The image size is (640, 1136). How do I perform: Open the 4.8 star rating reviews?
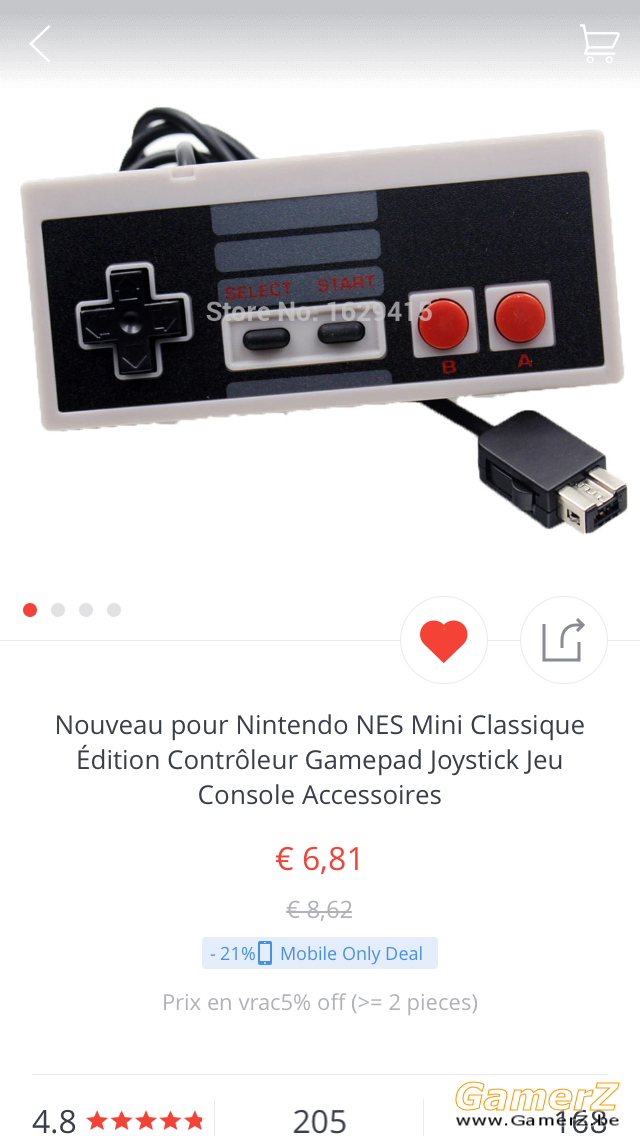(x=118, y=1120)
